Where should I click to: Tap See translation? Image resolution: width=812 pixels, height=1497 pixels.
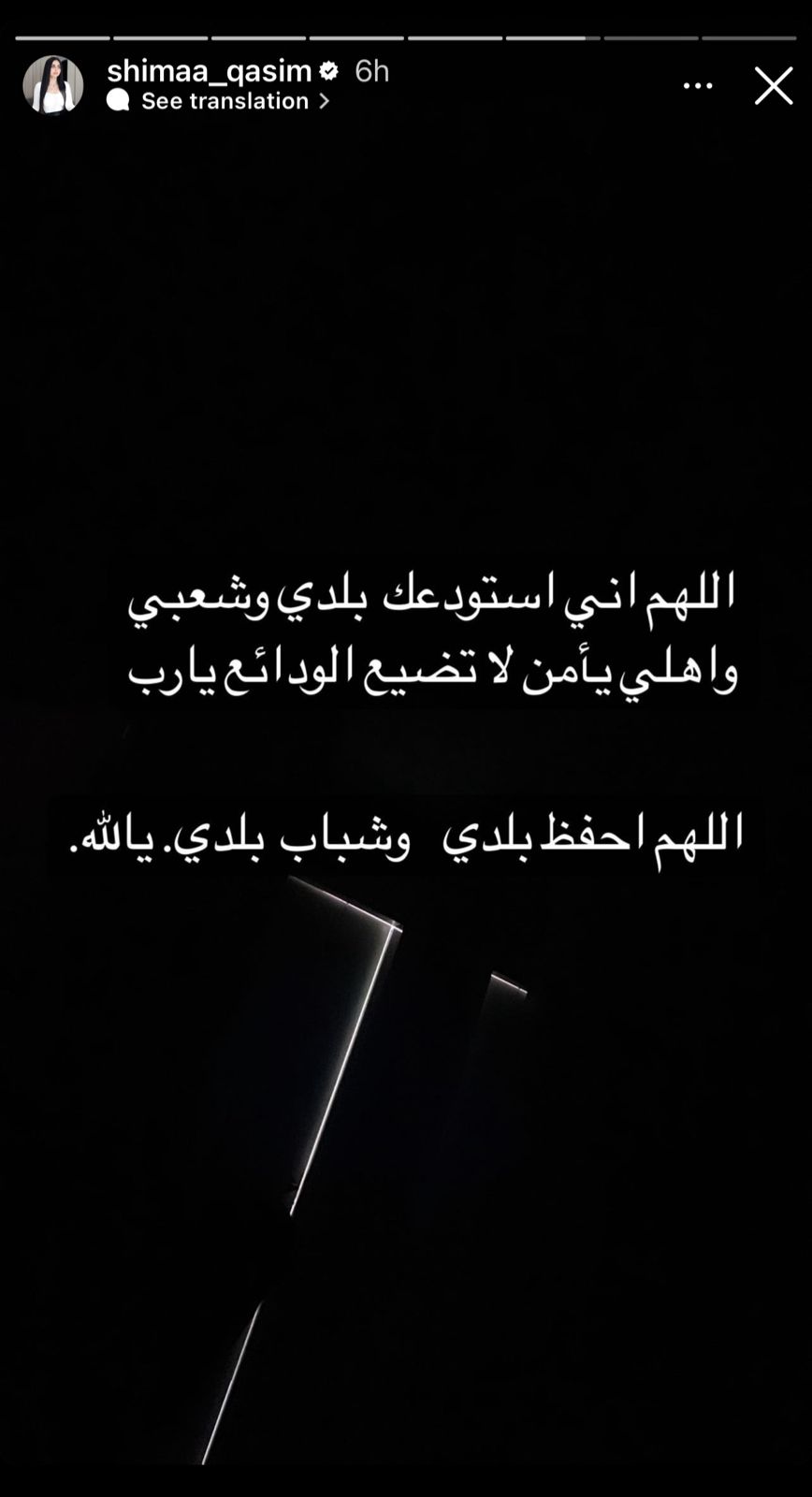(225, 101)
